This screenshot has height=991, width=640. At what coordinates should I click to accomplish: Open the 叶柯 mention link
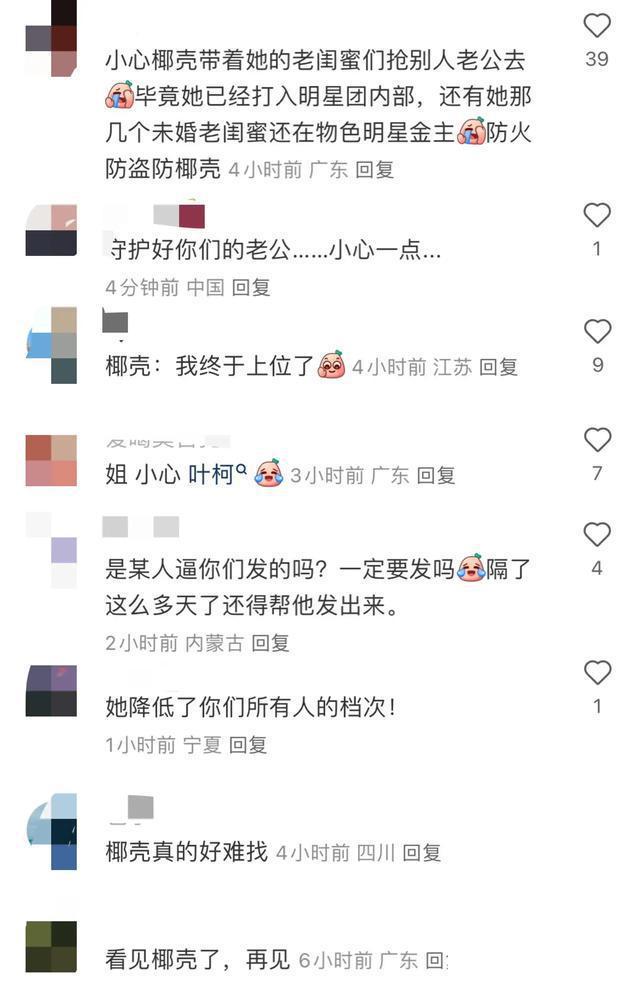pyautogui.click(x=211, y=475)
